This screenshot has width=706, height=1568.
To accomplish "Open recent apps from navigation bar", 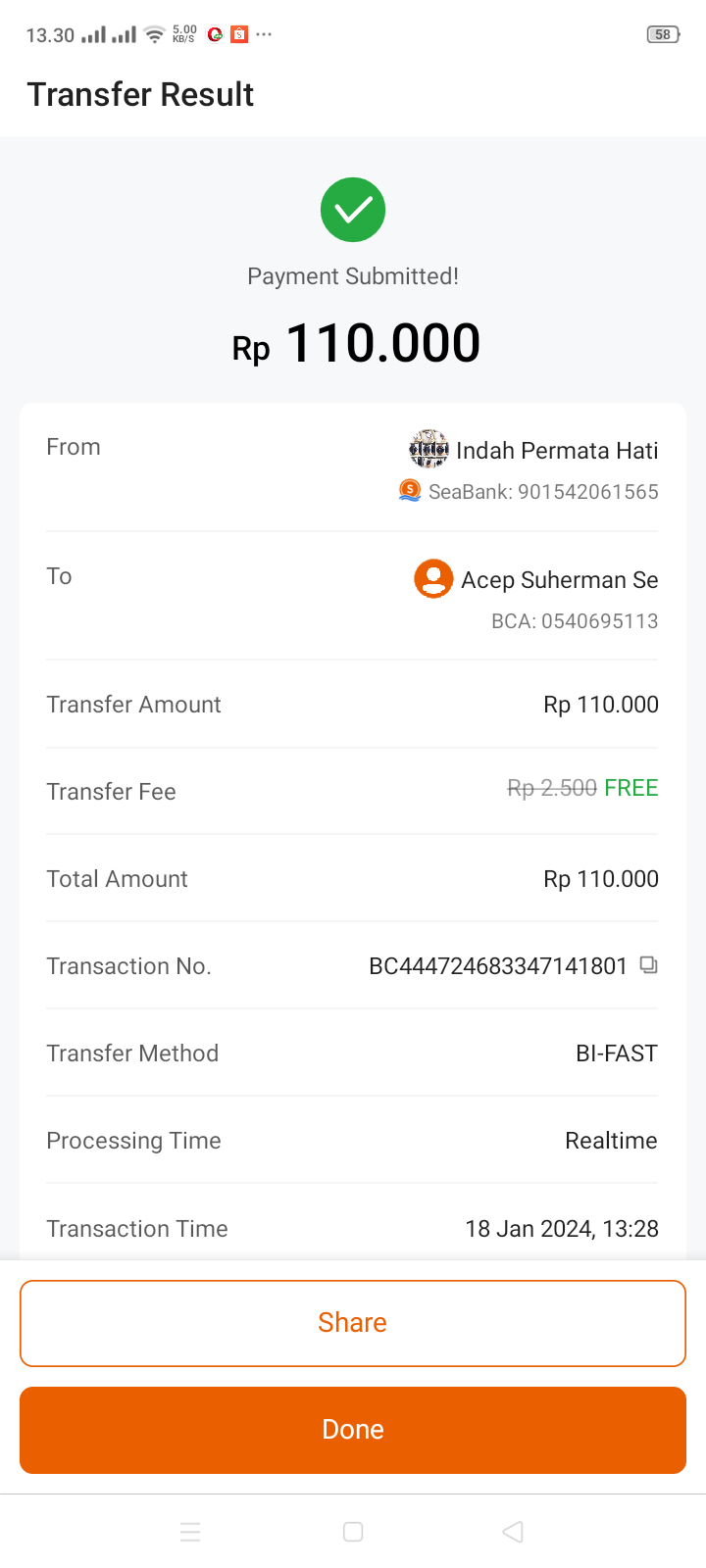I will (x=190, y=1532).
